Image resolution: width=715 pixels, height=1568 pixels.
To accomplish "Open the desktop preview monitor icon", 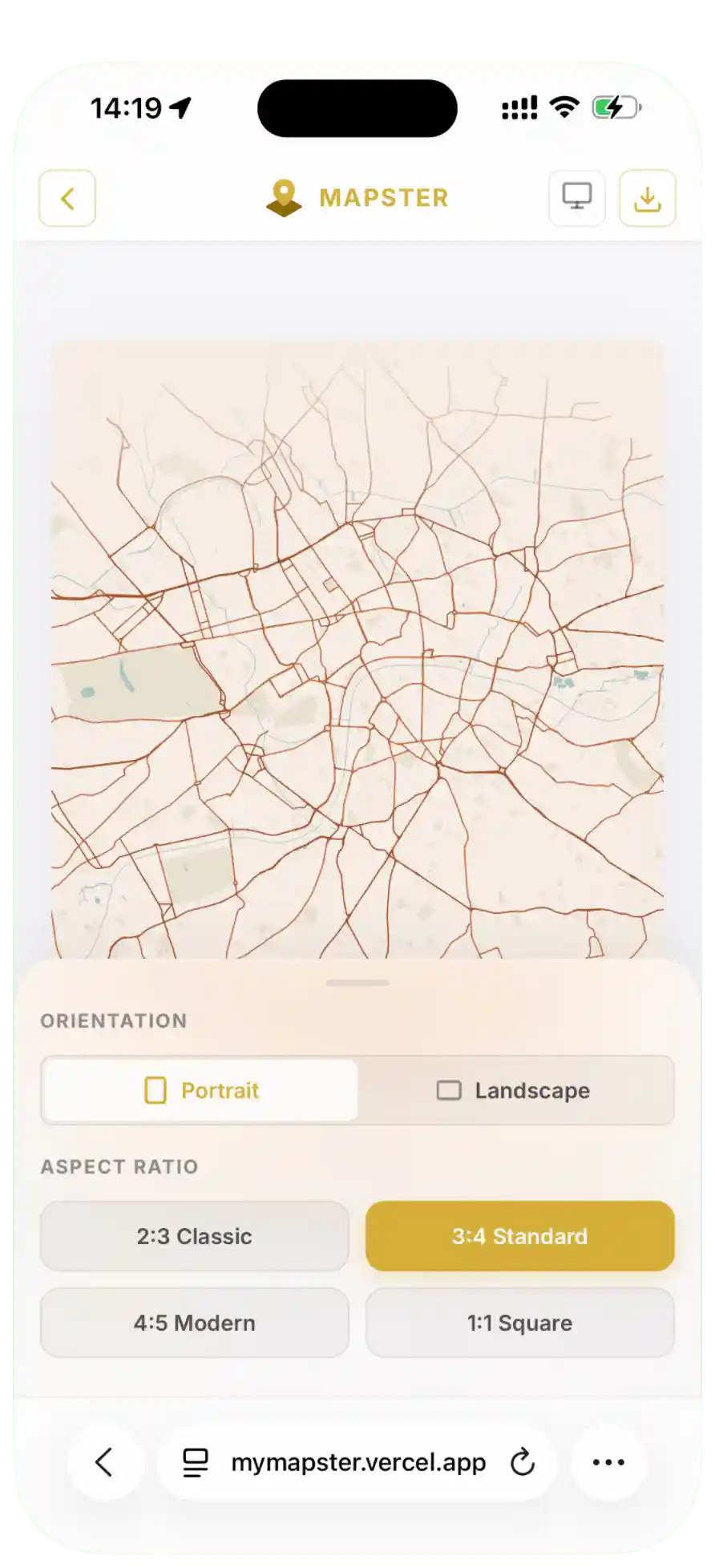I will [576, 198].
